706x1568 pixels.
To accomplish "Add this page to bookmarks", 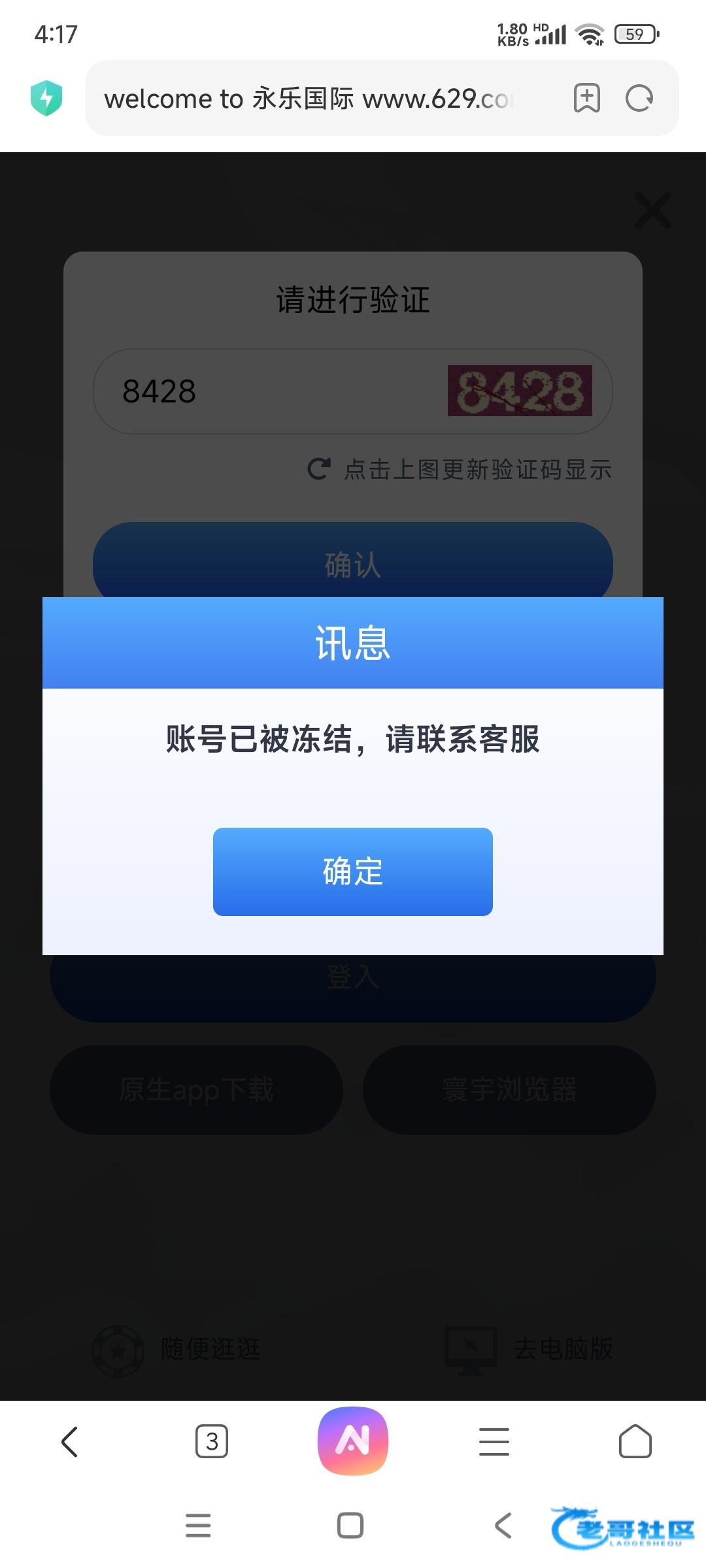I will click(x=586, y=99).
